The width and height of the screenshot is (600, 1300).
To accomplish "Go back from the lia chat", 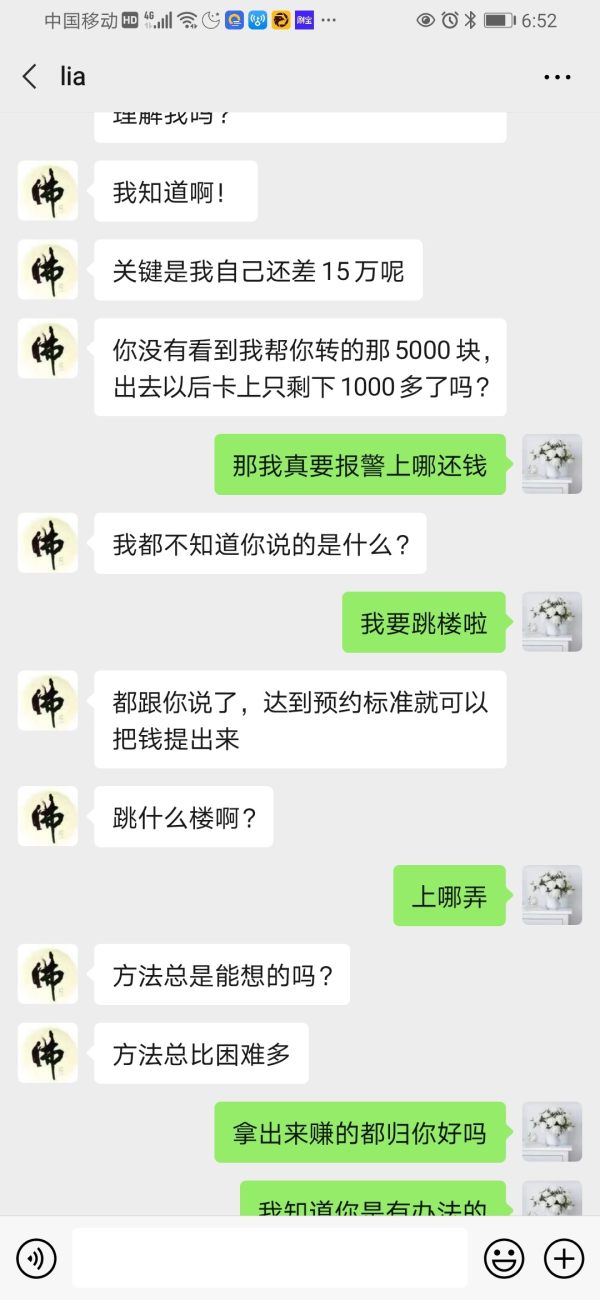I will pyautogui.click(x=30, y=77).
